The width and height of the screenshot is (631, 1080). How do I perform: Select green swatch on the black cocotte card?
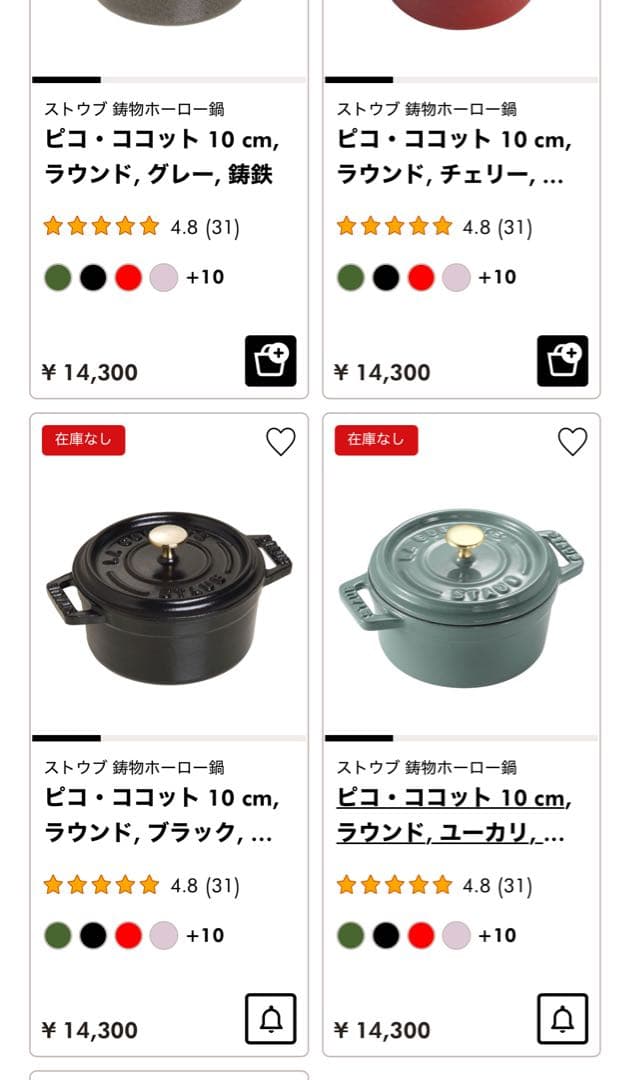pyautogui.click(x=58, y=936)
